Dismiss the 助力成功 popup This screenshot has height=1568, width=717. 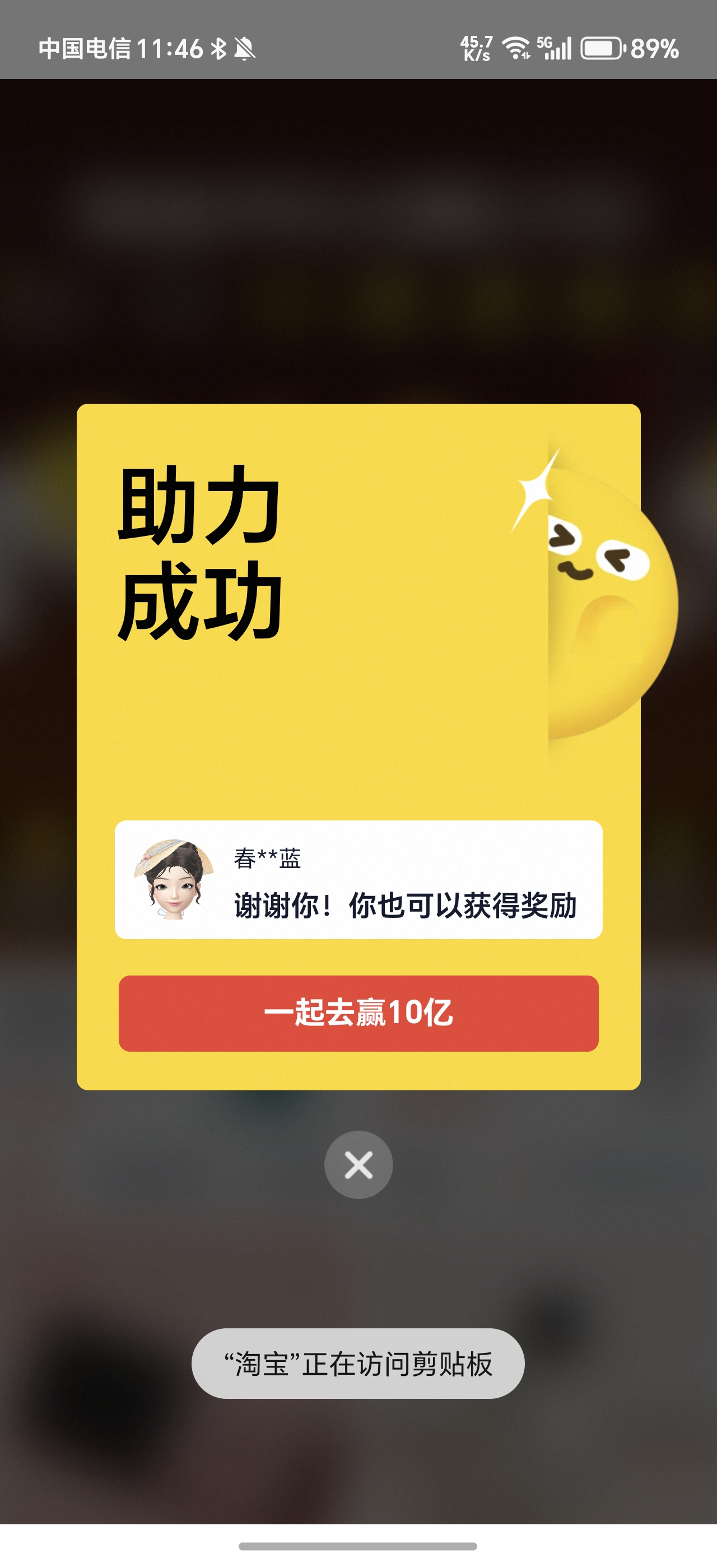click(x=358, y=1165)
